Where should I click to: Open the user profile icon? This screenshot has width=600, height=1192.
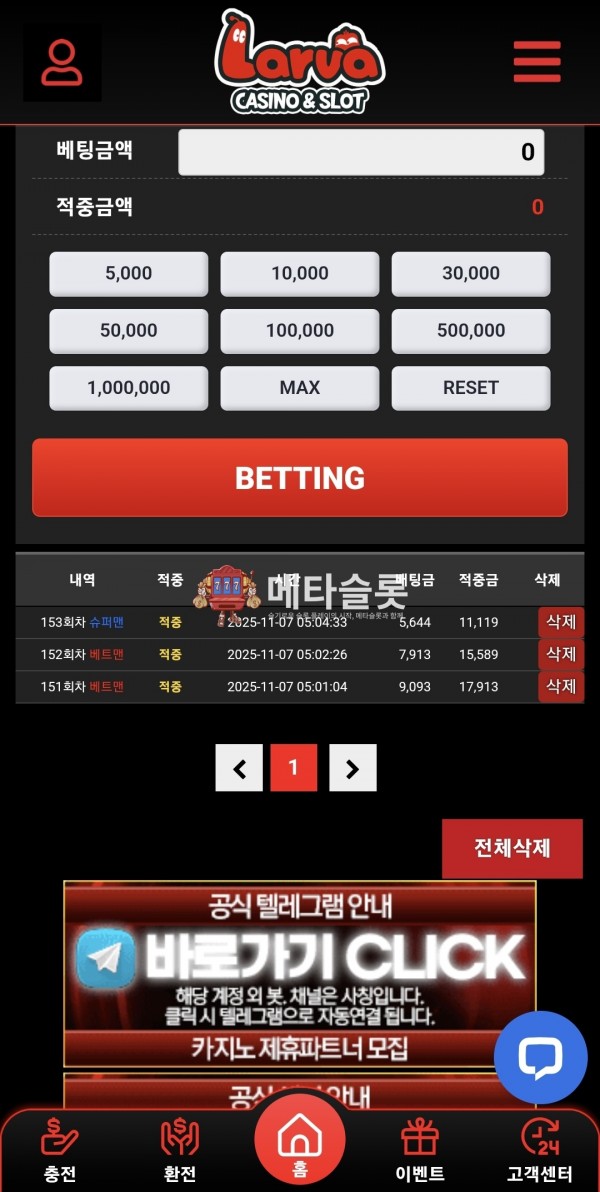coord(62,63)
